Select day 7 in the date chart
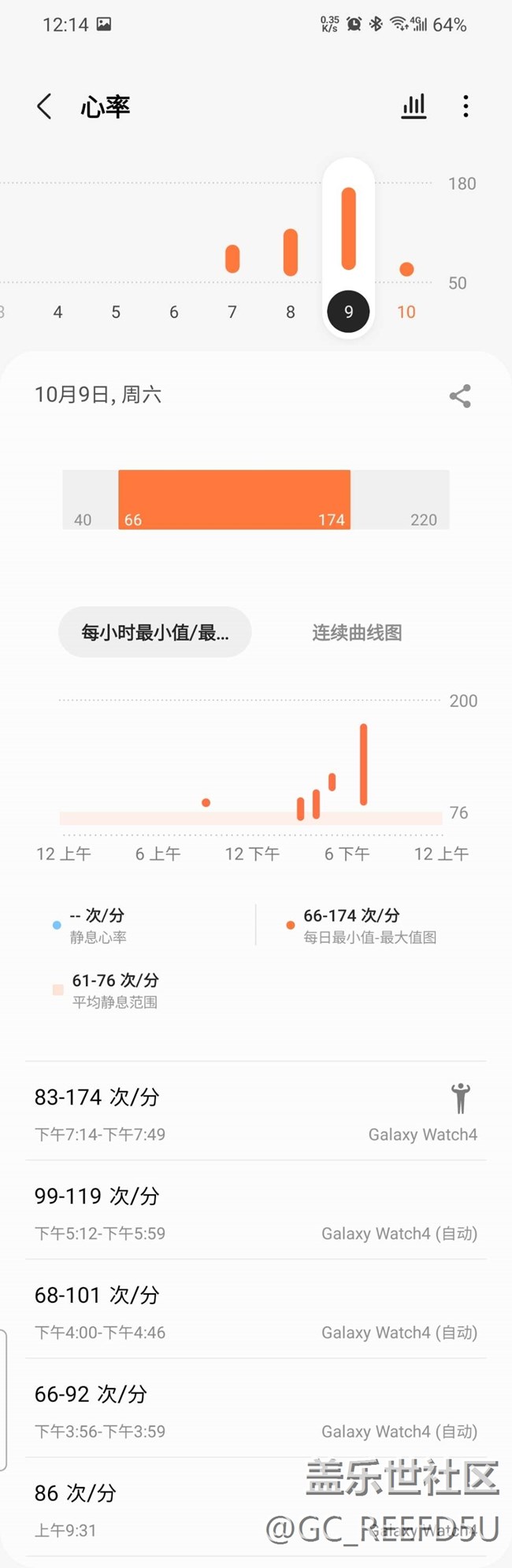 click(232, 312)
